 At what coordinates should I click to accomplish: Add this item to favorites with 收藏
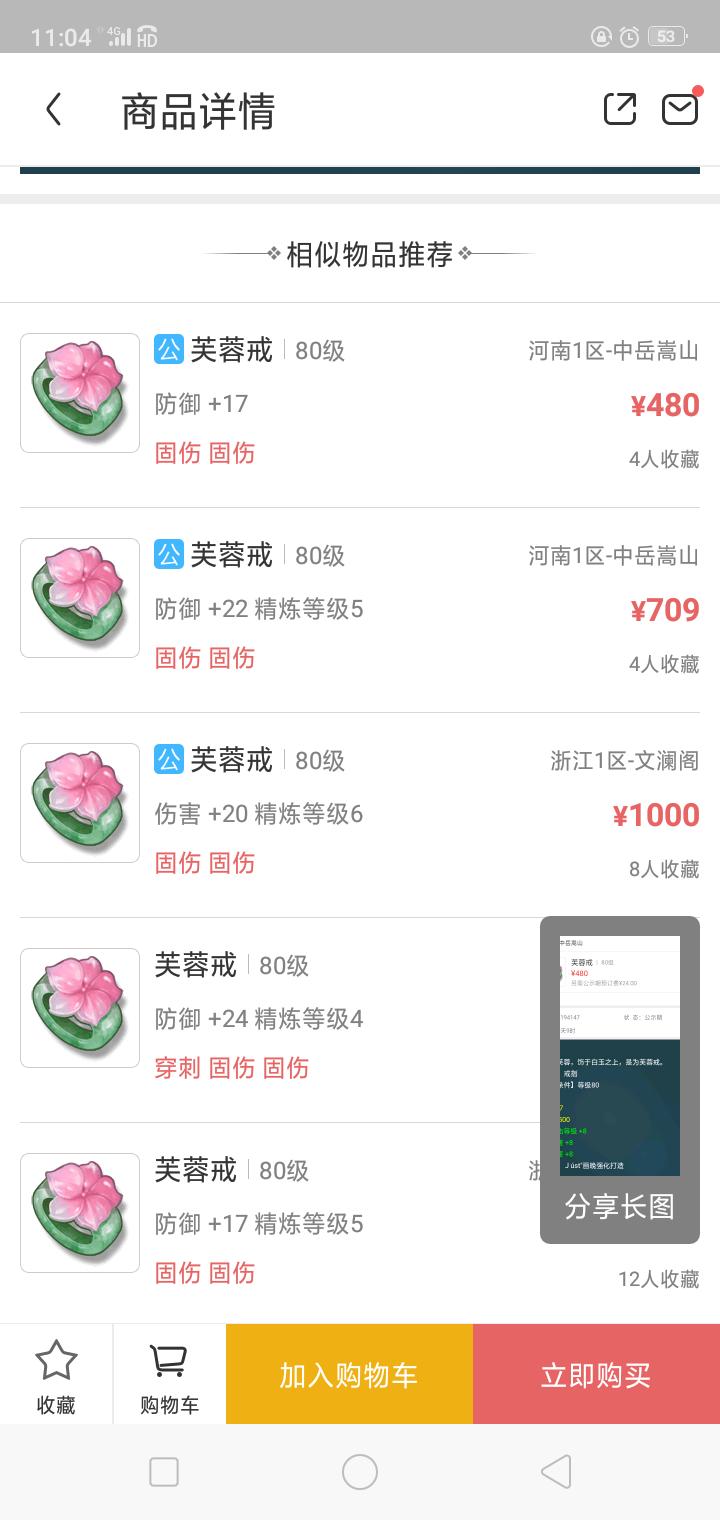[56, 1375]
